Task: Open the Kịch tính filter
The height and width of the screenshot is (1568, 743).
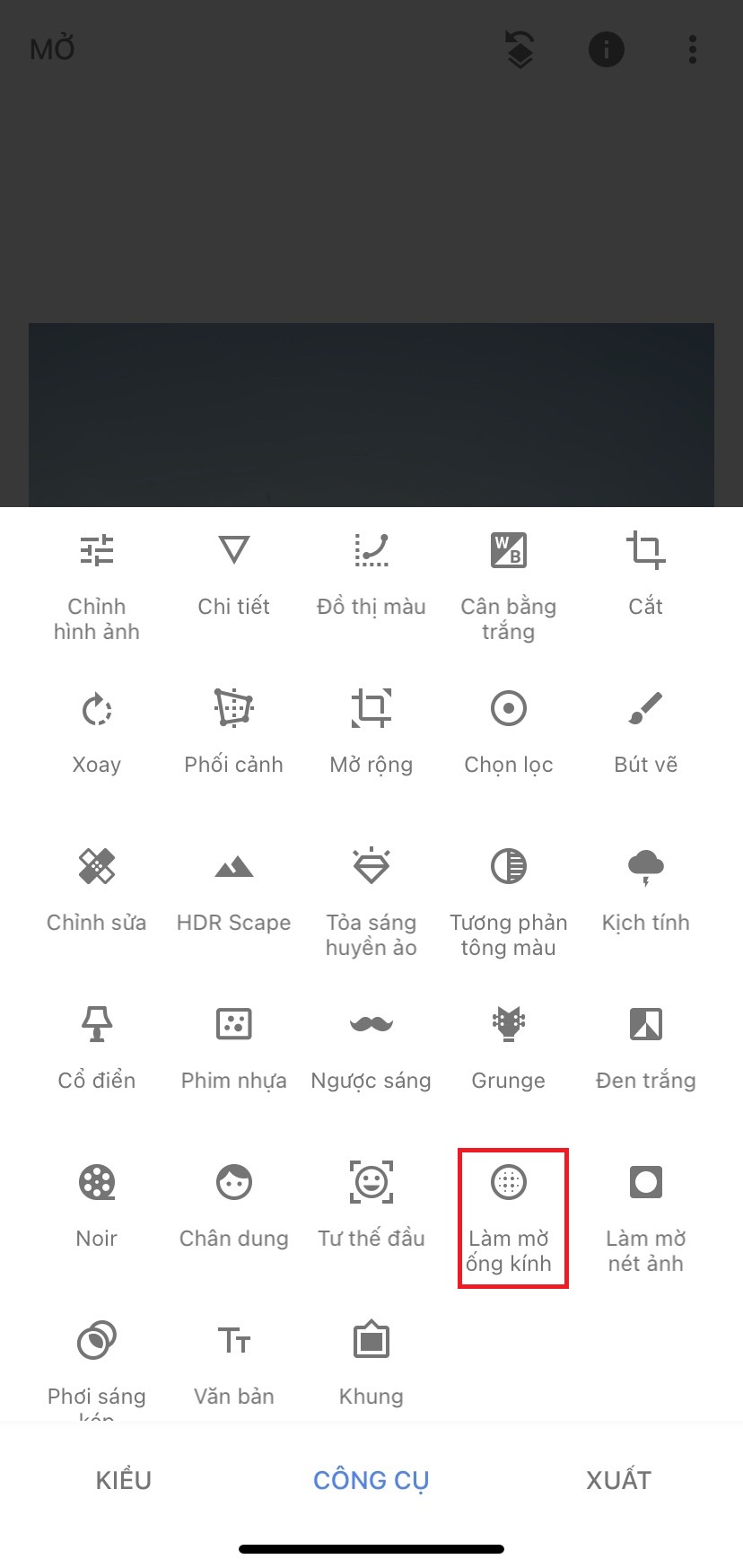Action: pyautogui.click(x=646, y=890)
